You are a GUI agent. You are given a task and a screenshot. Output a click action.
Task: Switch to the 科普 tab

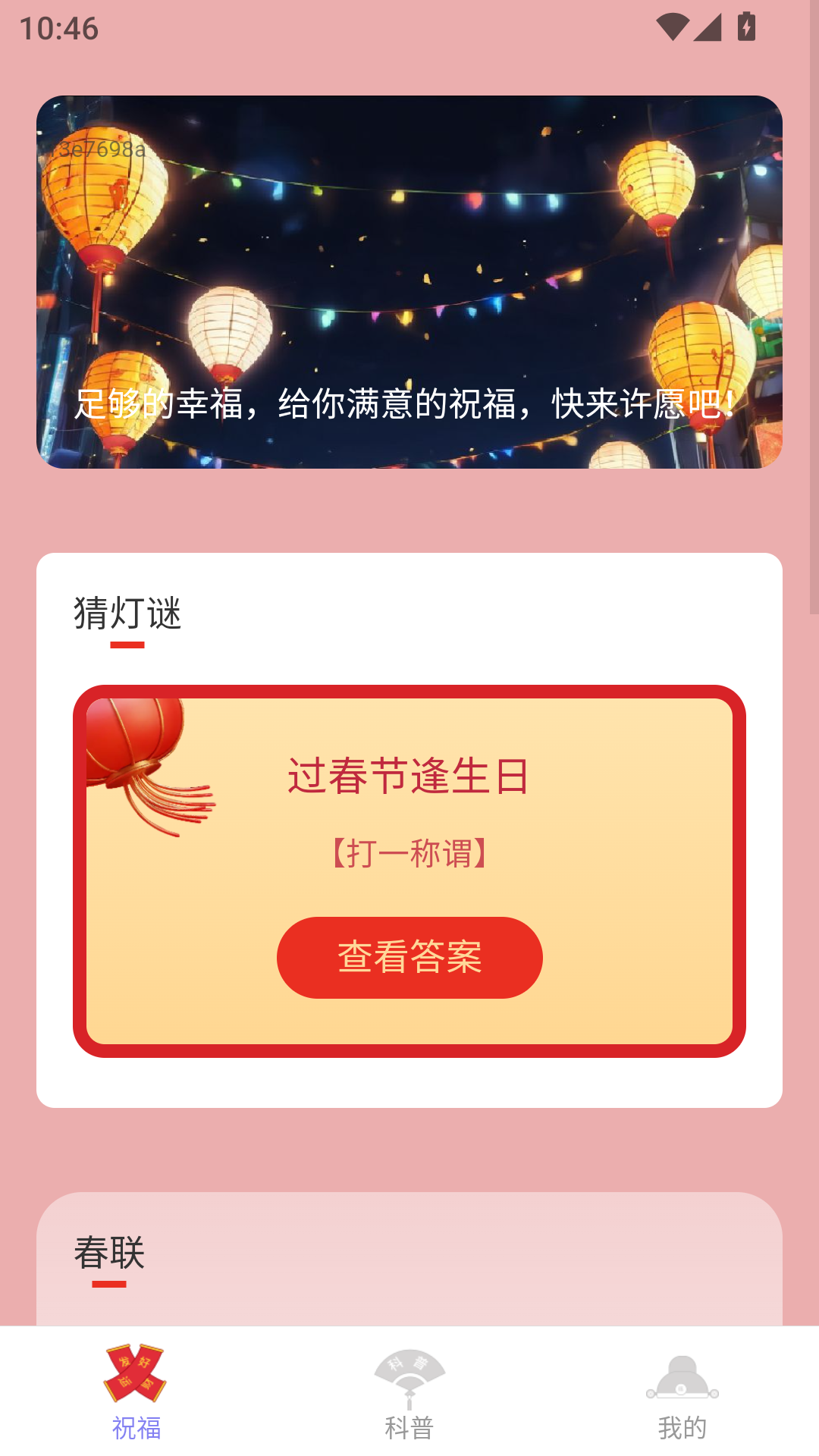pyautogui.click(x=409, y=1394)
